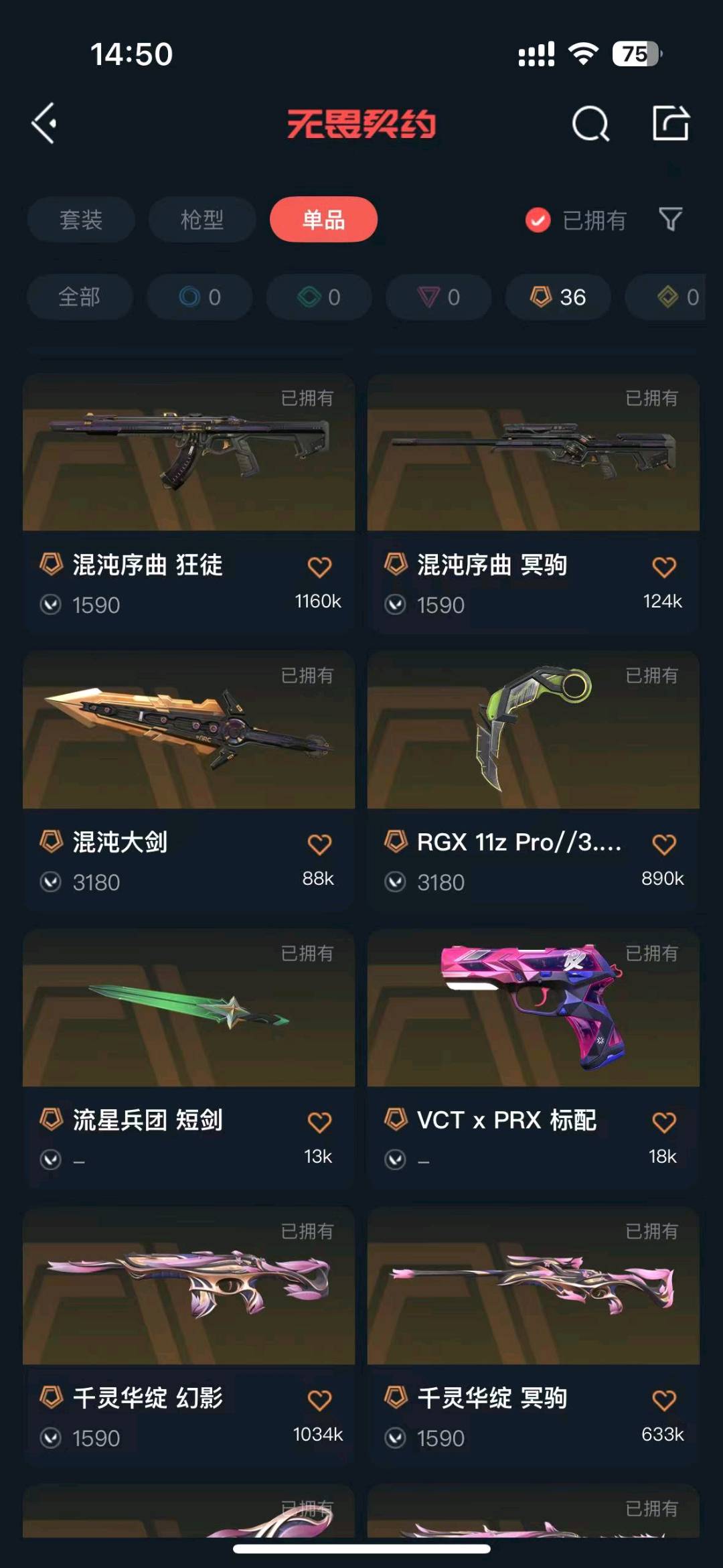723x1568 pixels.
Task: Select the 全部 filter chip
Action: pyautogui.click(x=79, y=297)
